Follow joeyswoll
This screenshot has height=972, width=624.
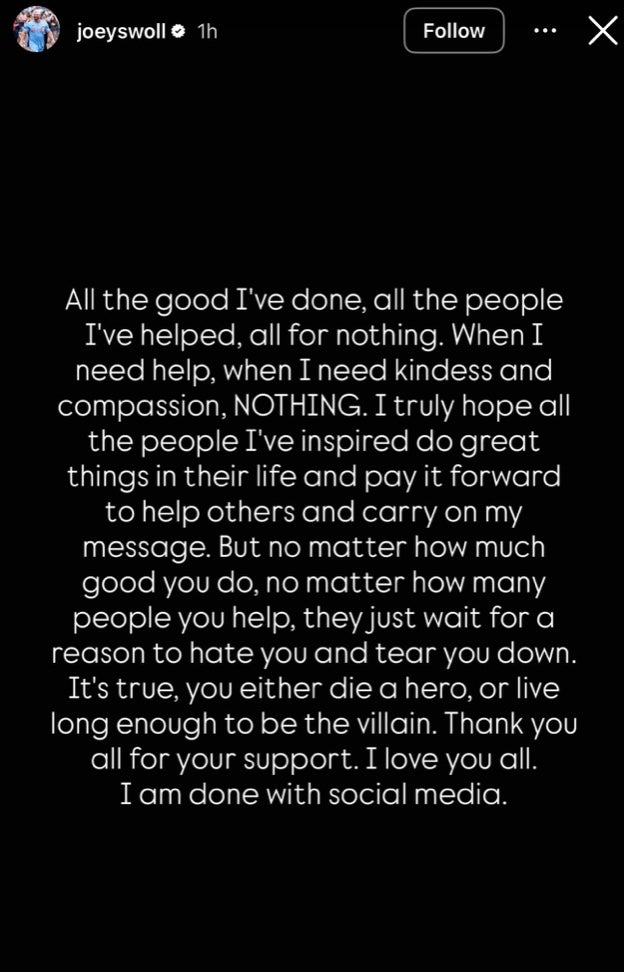453,31
